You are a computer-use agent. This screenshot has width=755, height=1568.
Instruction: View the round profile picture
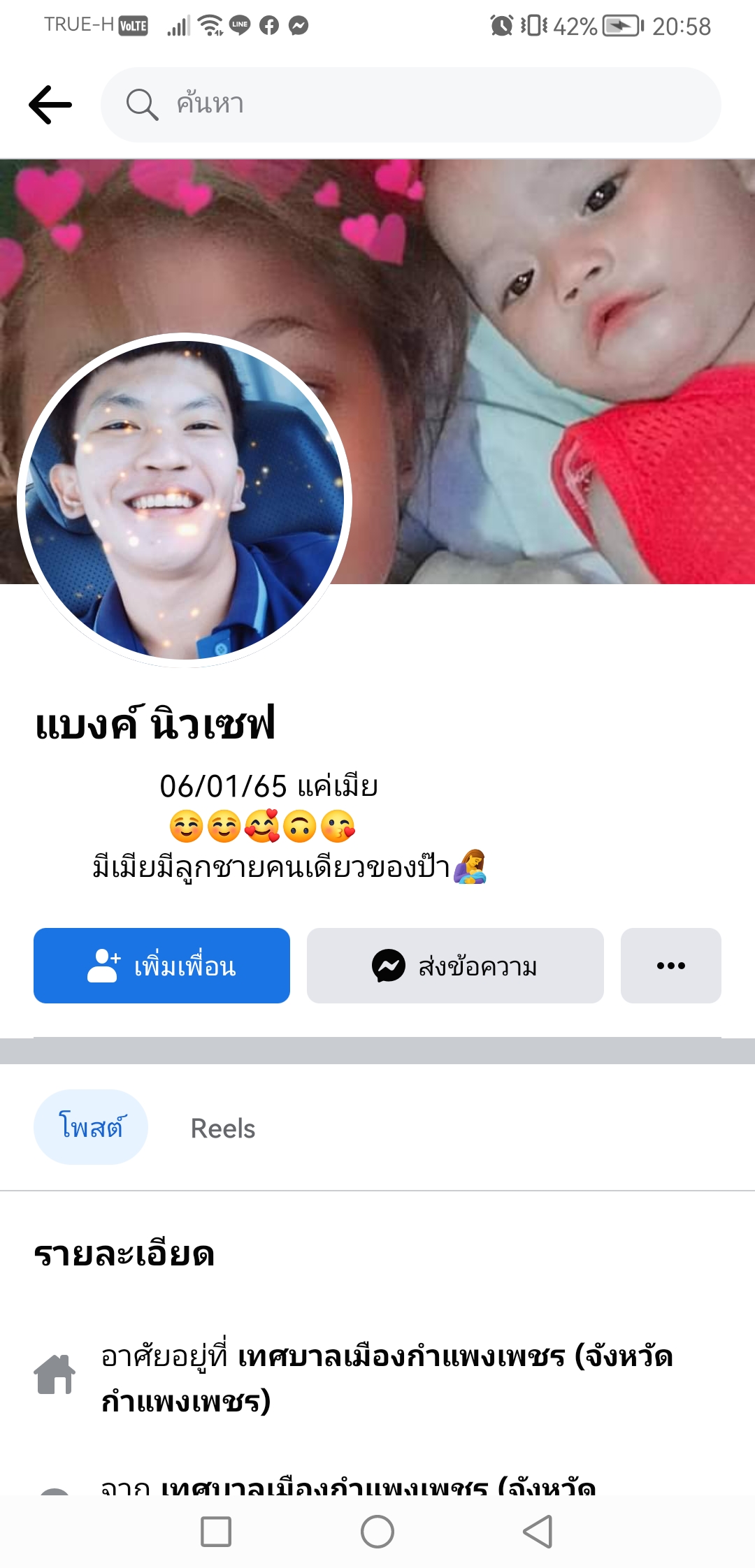[x=185, y=500]
